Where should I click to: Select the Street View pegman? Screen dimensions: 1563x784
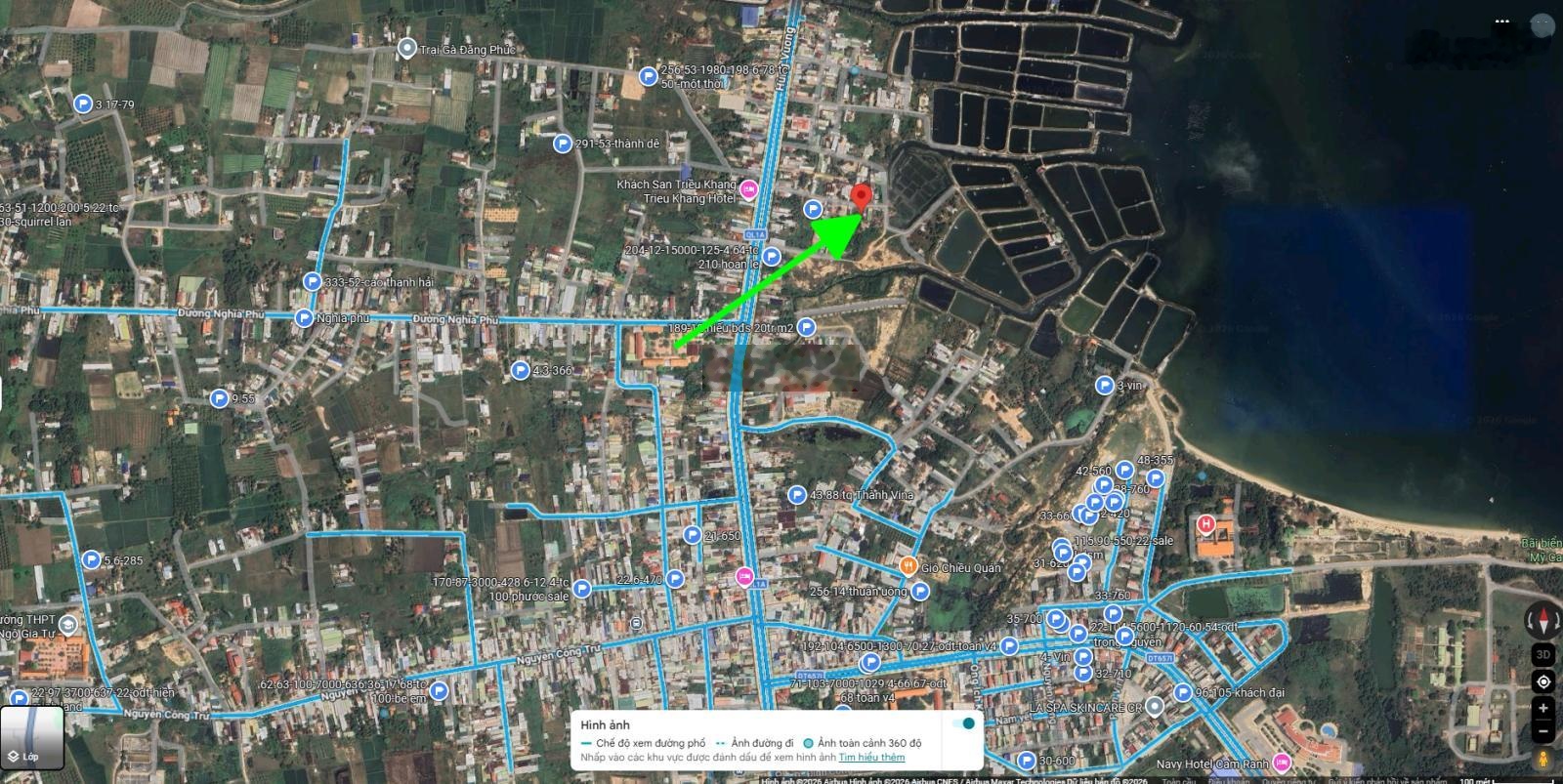coord(1542,759)
